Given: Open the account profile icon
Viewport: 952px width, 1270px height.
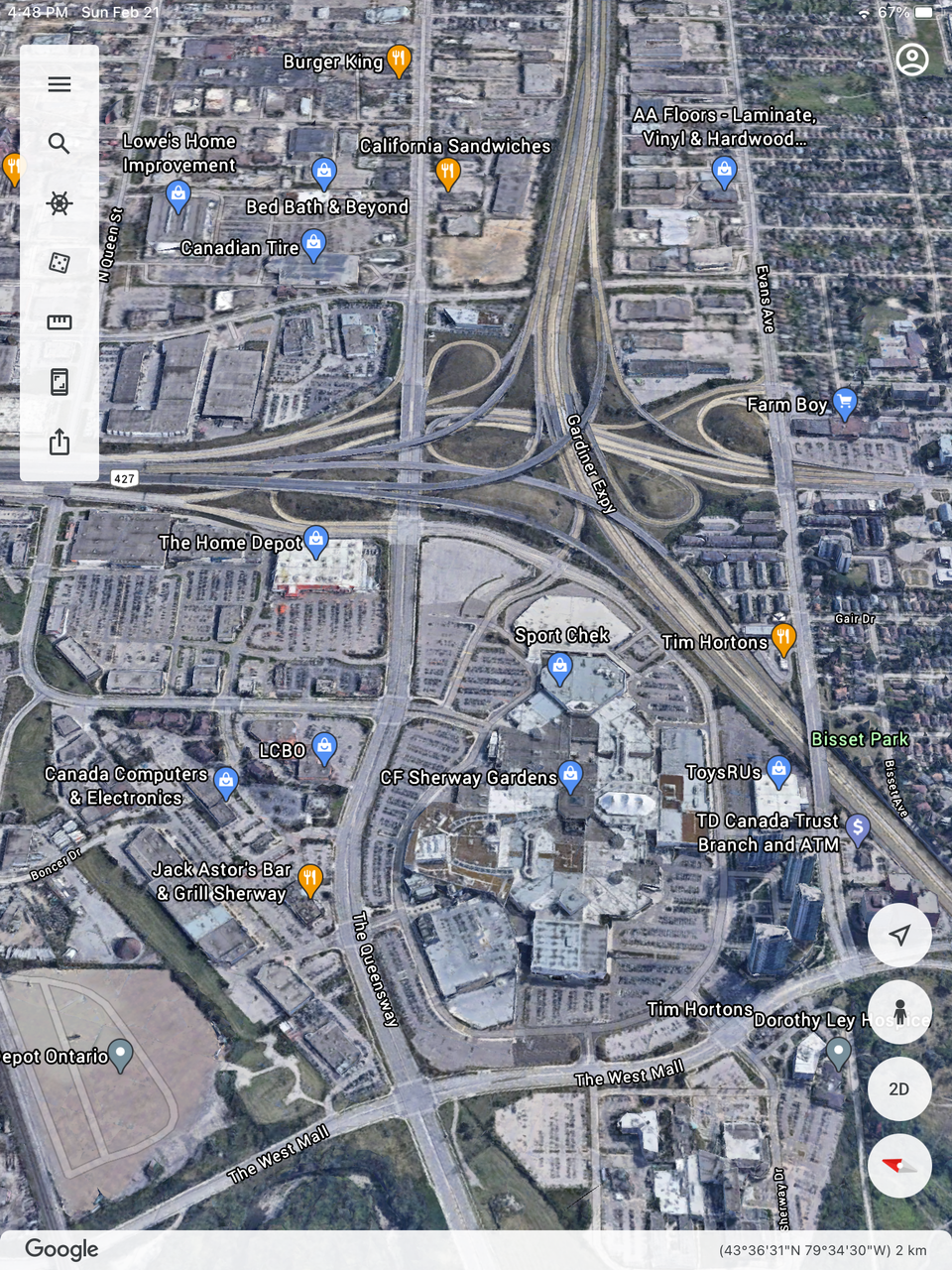Looking at the screenshot, I should pyautogui.click(x=911, y=60).
